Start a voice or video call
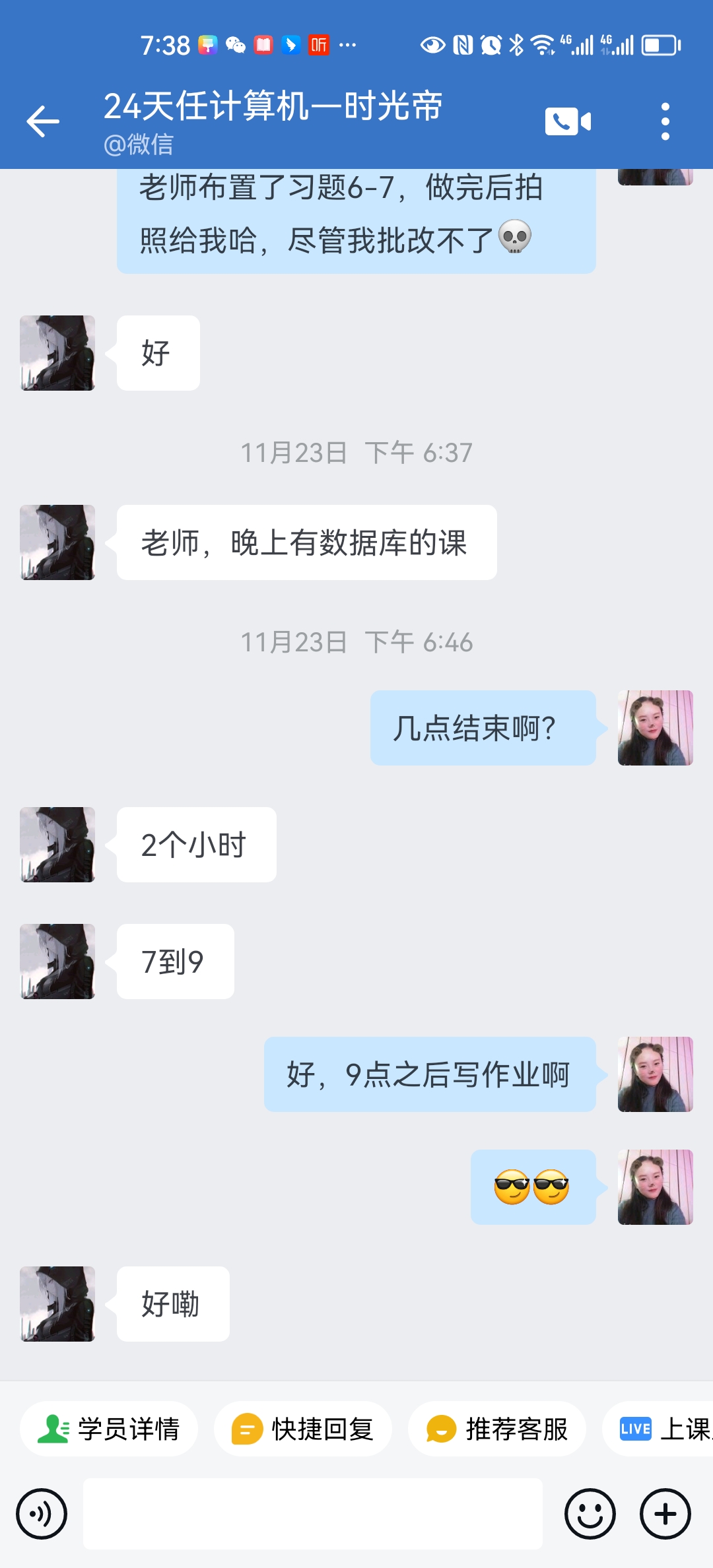 pos(568,121)
